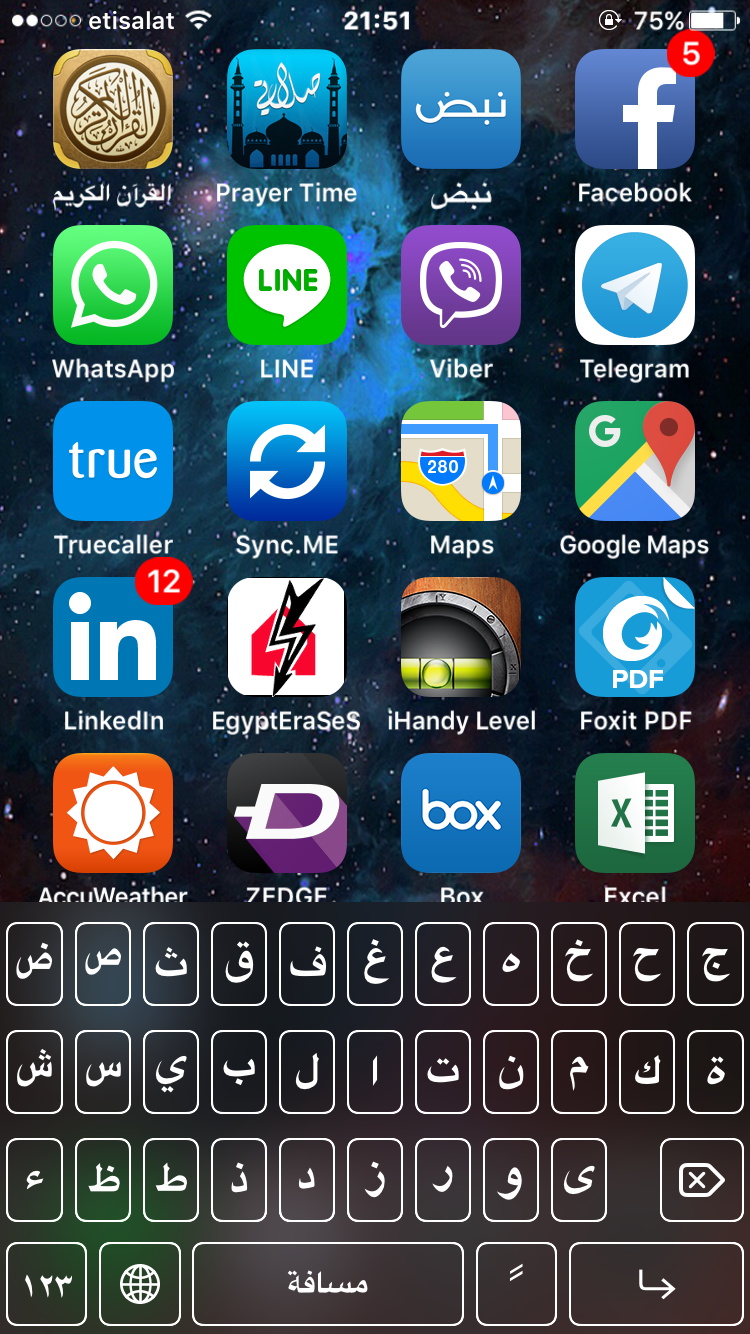Launch the نبض news app
Screen dimensions: 750x1334
click(x=461, y=110)
